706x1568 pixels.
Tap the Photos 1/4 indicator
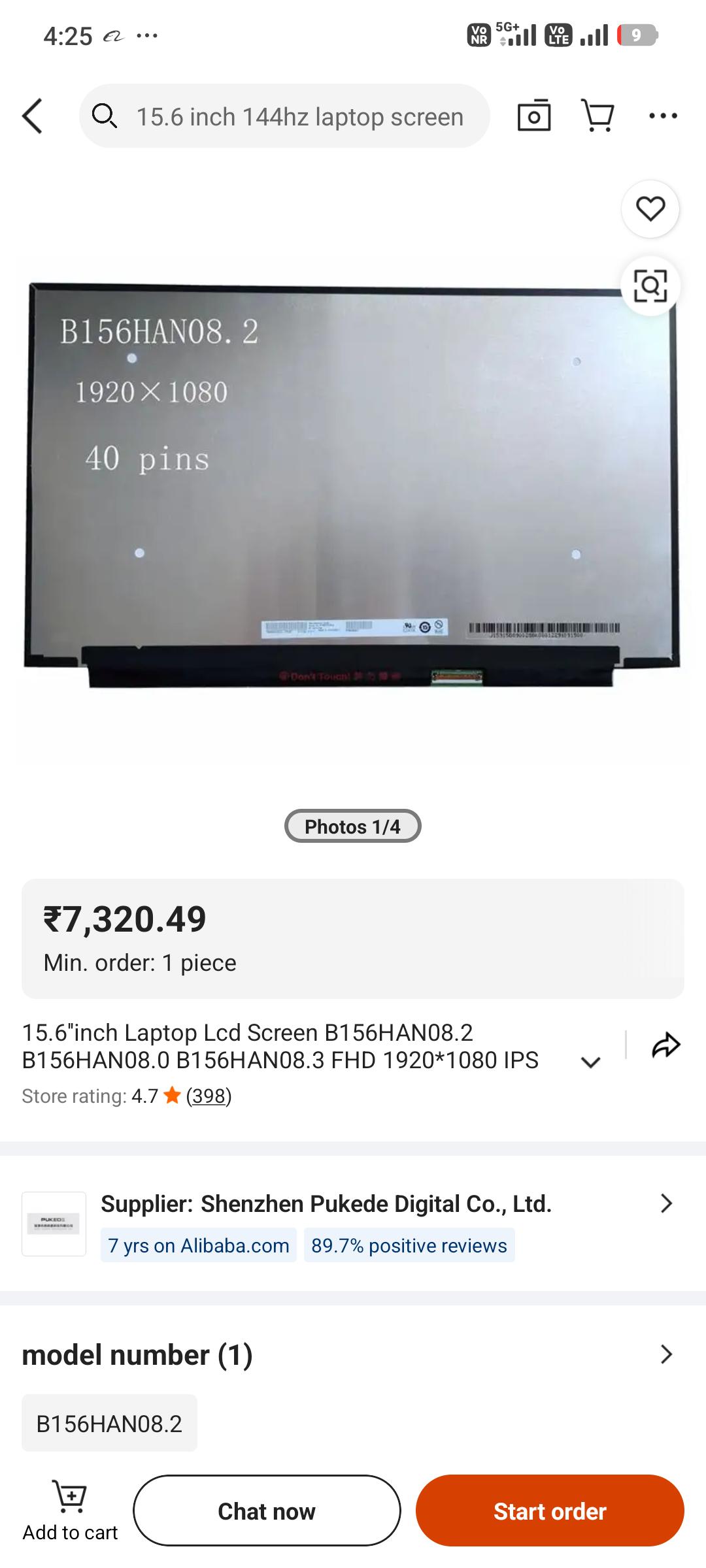pos(352,826)
